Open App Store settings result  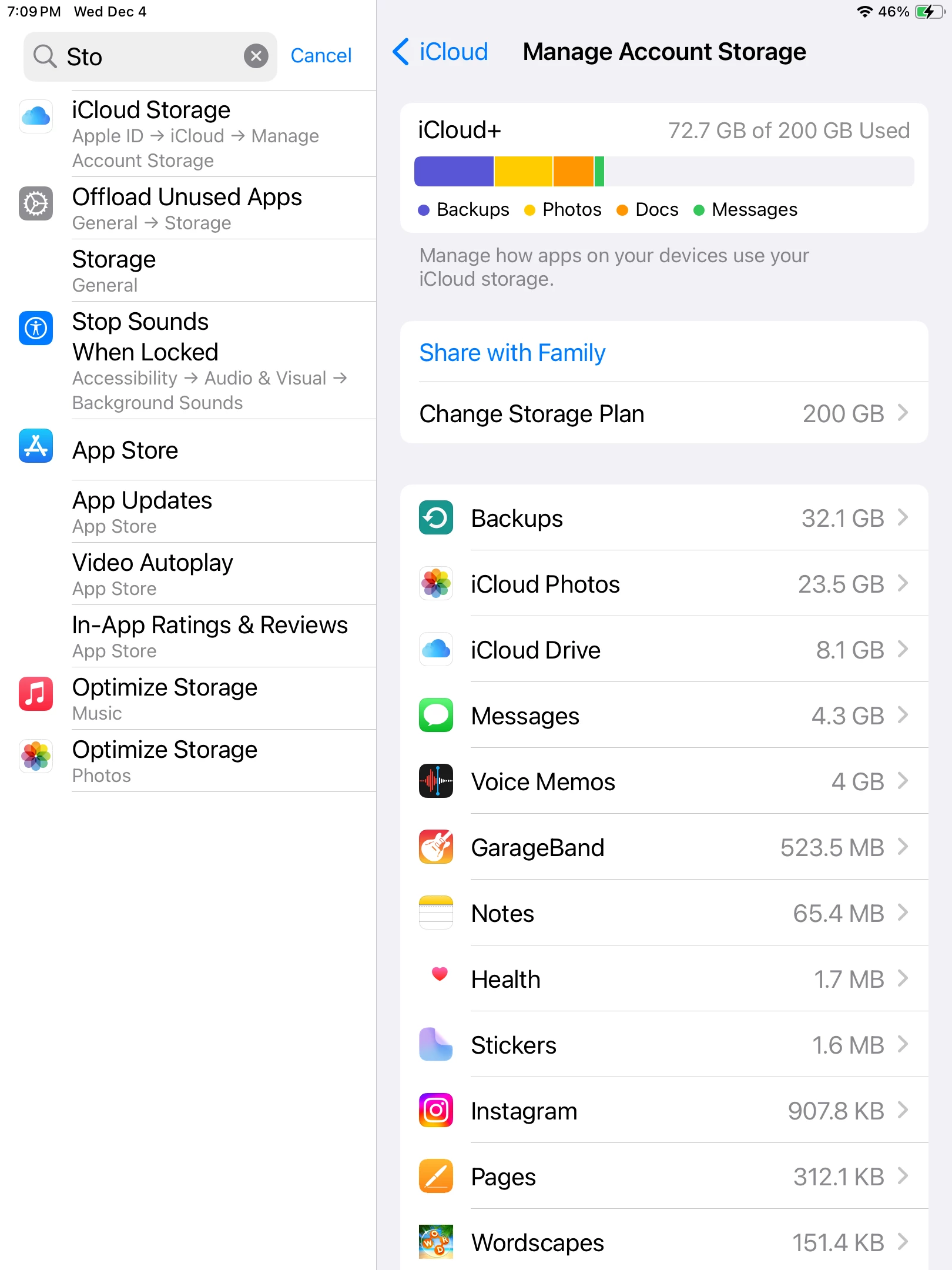click(x=194, y=450)
